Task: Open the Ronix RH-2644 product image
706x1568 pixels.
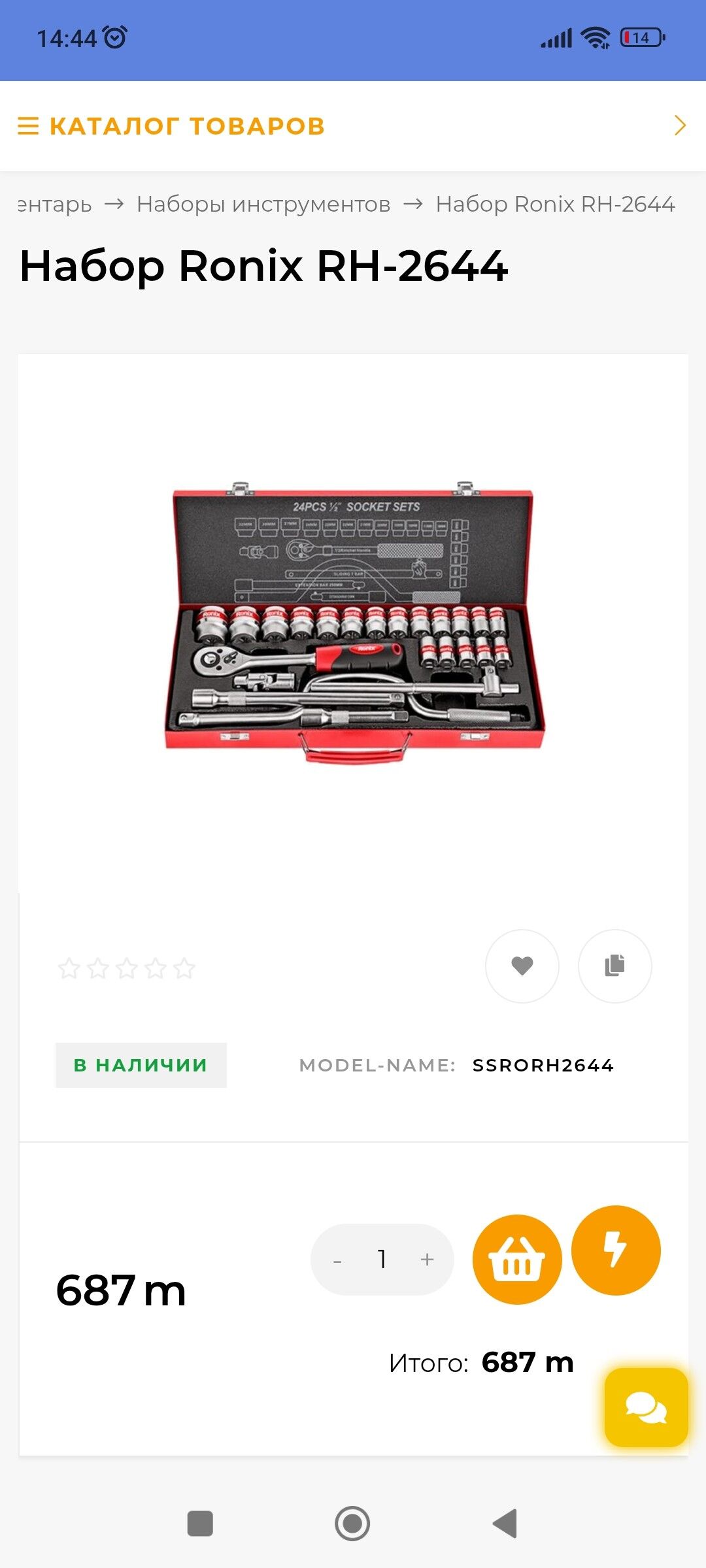Action: coord(353,623)
